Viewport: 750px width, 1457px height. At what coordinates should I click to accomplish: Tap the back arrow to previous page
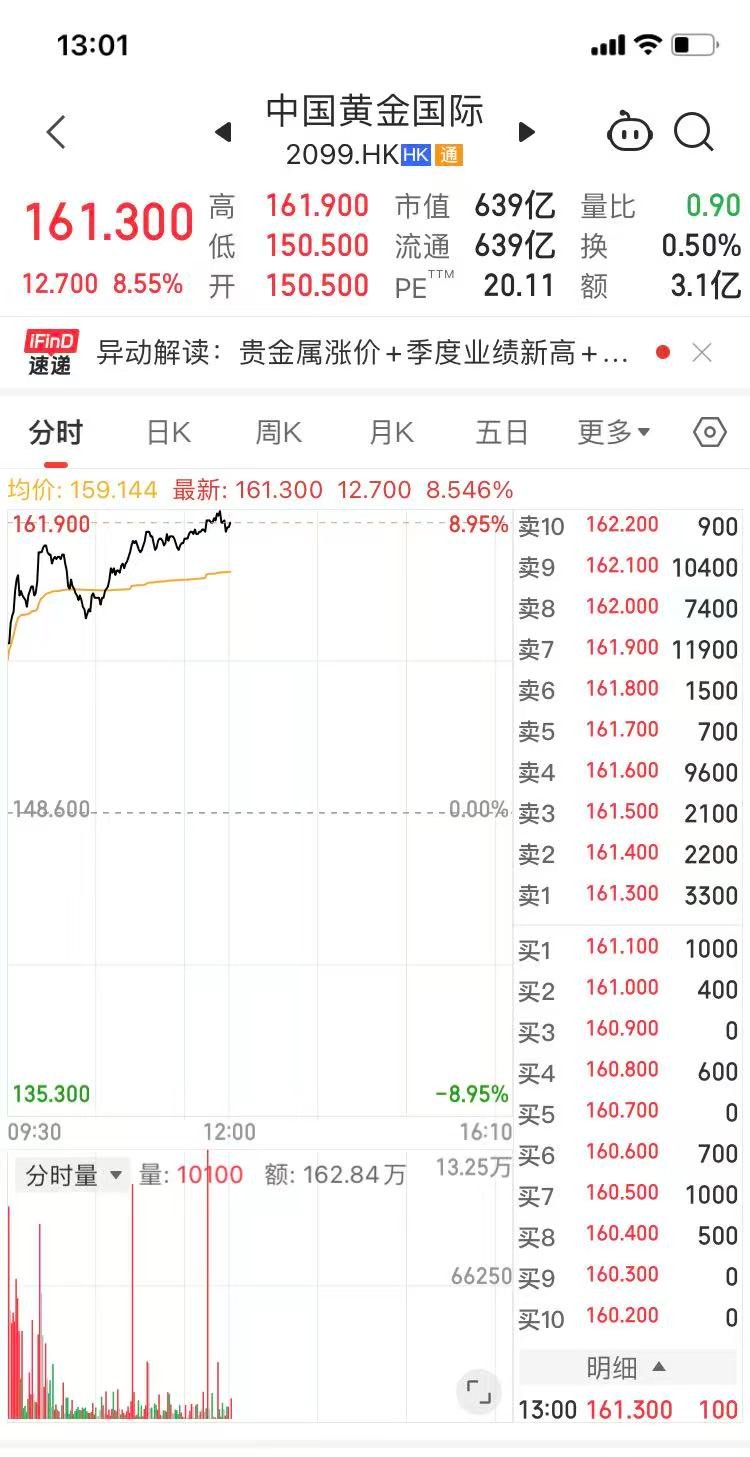(x=57, y=131)
